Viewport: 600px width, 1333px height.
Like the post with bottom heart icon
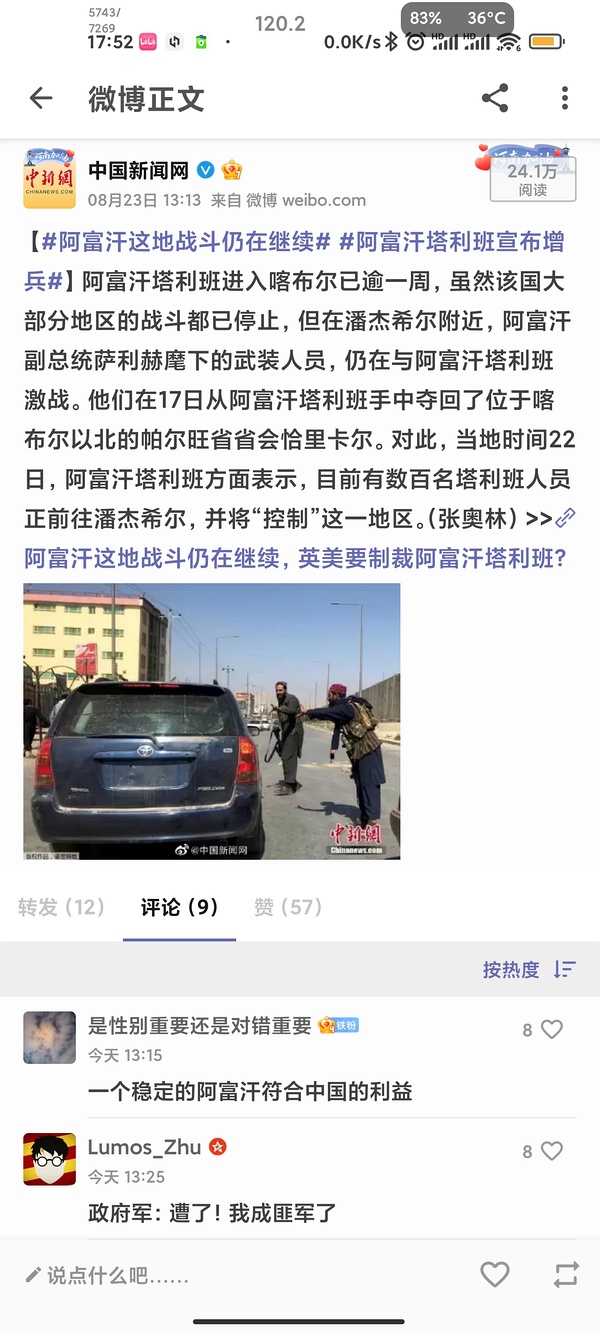coord(495,1274)
